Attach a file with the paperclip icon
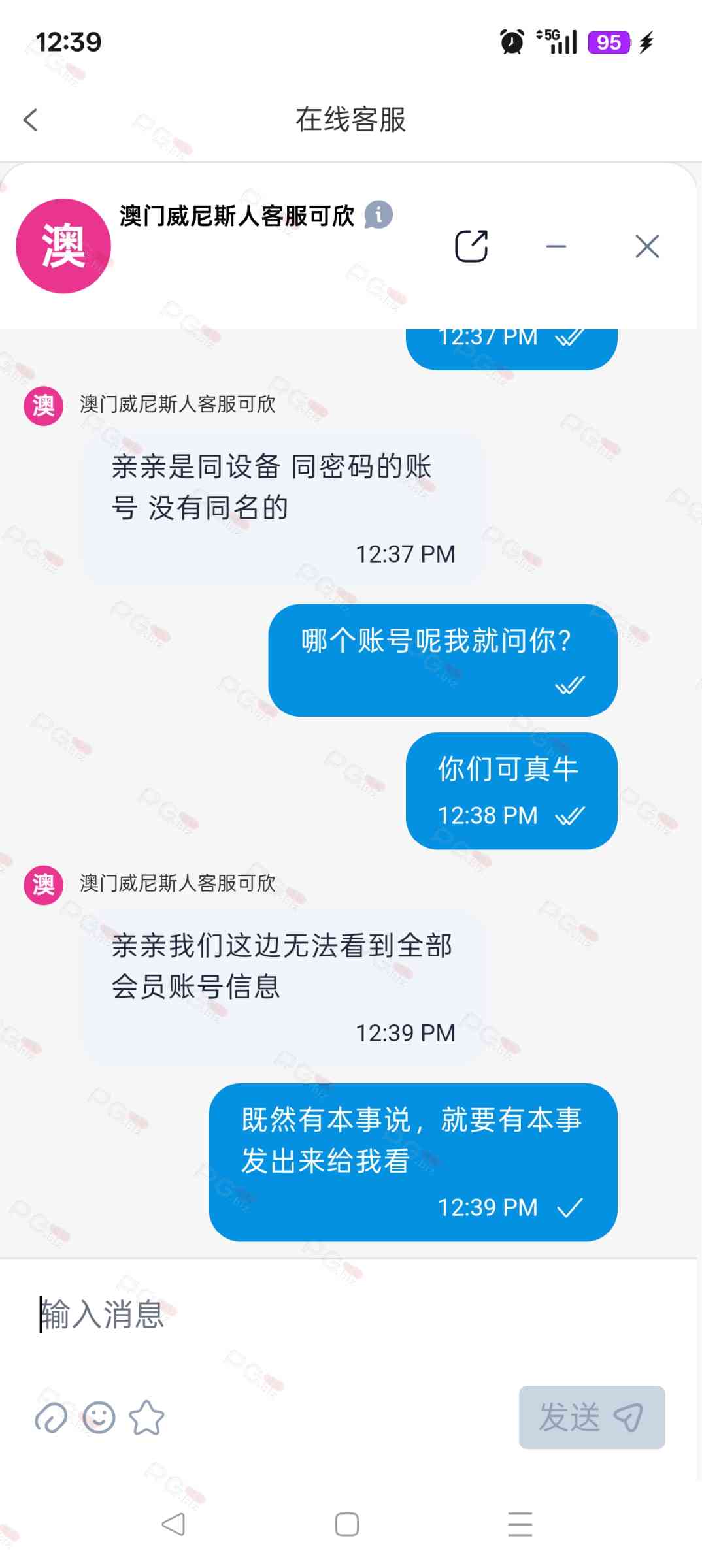Viewport: 702px width, 1568px height. (51, 1418)
